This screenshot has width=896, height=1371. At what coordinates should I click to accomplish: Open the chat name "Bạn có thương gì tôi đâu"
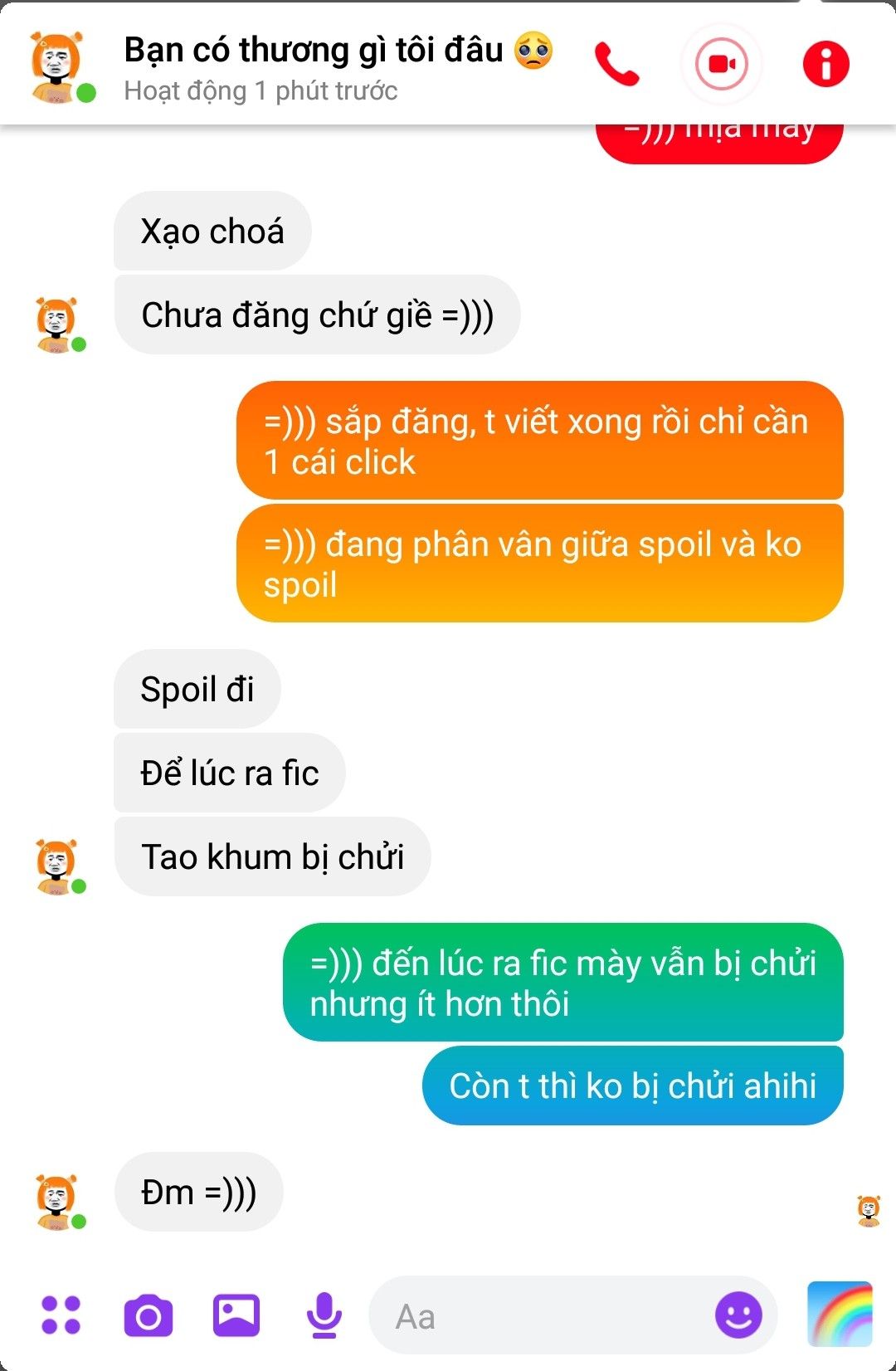(314, 50)
